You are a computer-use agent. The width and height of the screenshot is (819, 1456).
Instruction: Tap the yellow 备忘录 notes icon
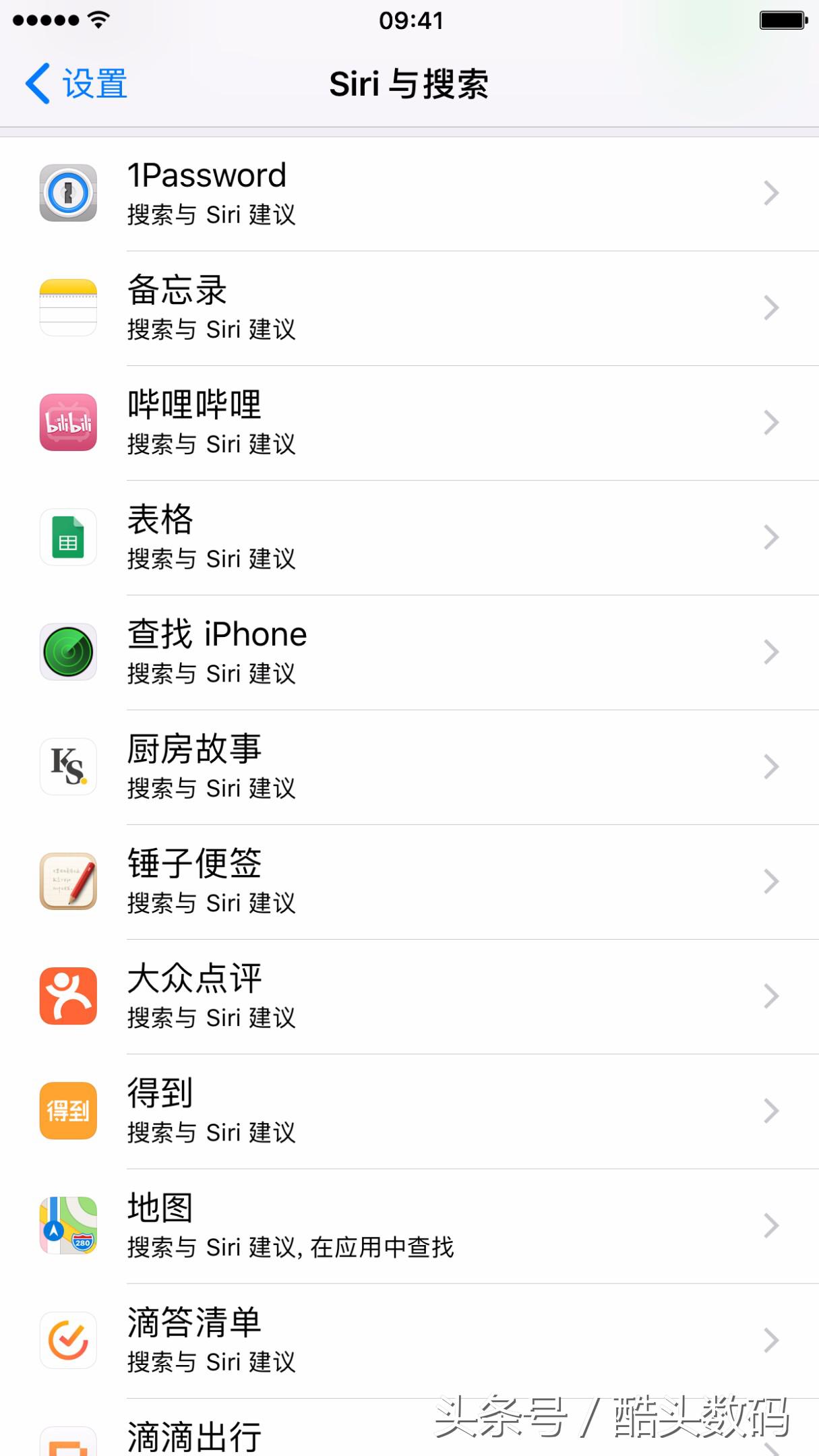pyautogui.click(x=68, y=308)
